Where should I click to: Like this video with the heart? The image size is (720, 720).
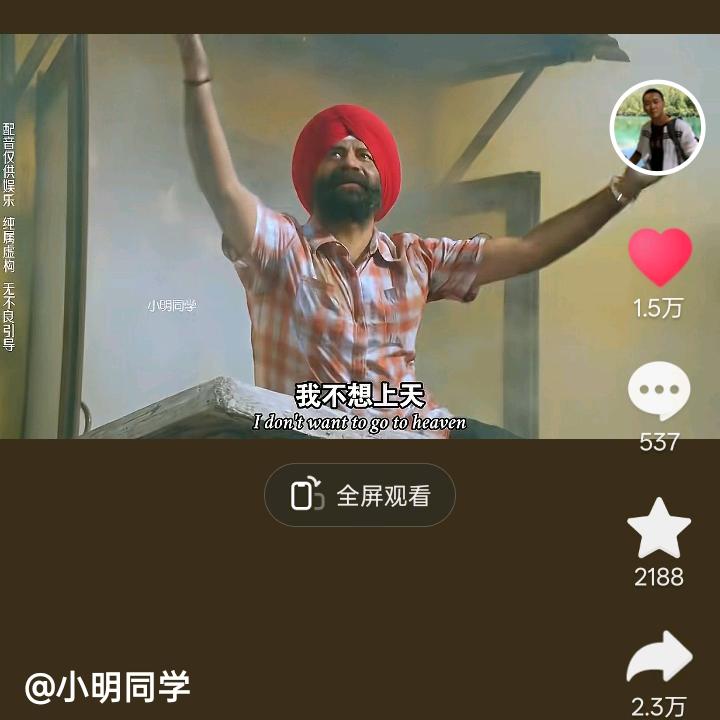pyautogui.click(x=660, y=256)
